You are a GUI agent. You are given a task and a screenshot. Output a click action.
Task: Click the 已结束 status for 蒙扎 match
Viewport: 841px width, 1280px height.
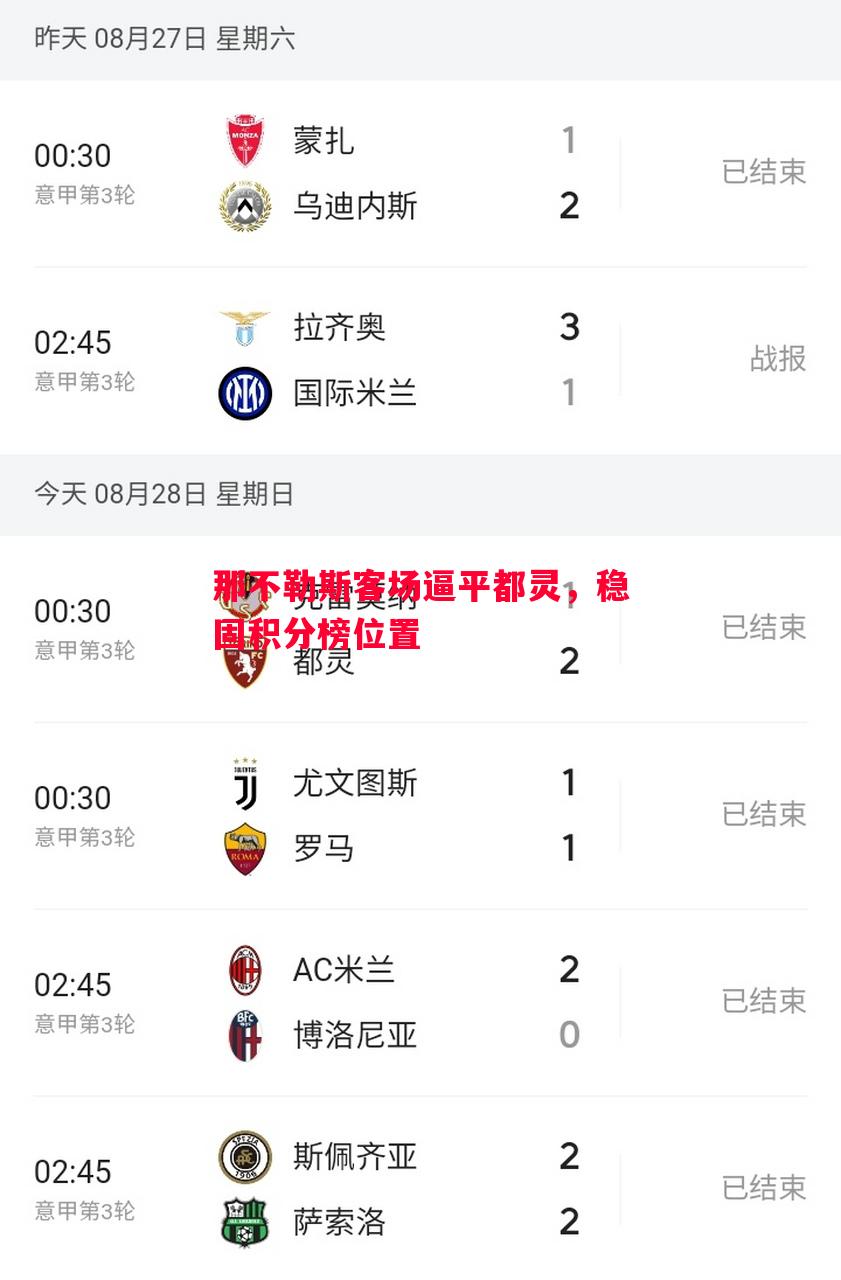coord(764,172)
